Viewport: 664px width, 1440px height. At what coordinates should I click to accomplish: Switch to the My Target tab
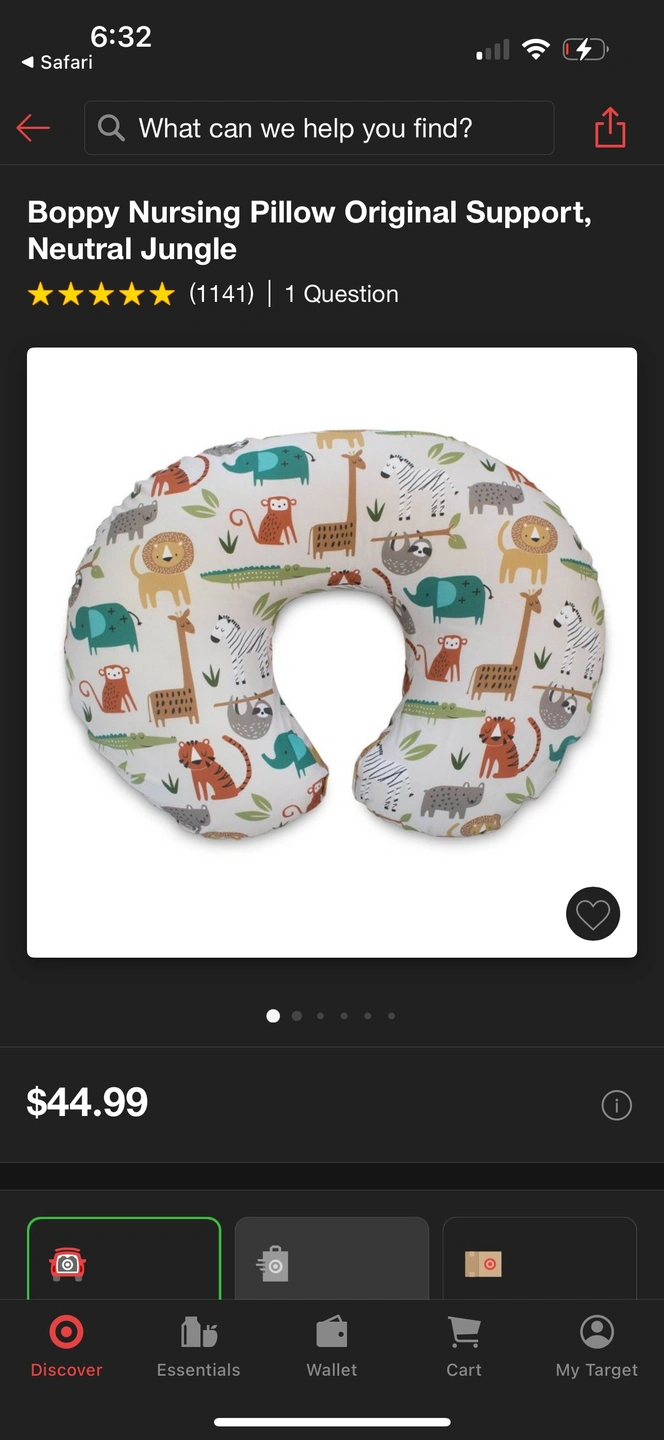[x=596, y=1347]
